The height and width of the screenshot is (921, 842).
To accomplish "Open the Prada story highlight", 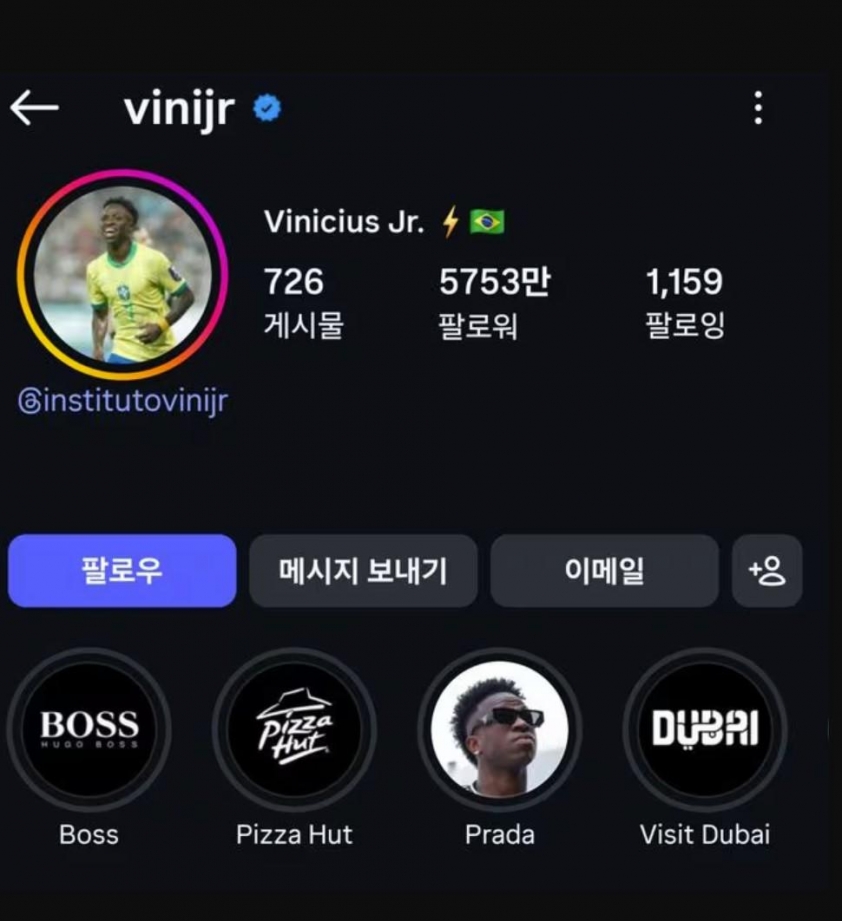I will (x=500, y=731).
